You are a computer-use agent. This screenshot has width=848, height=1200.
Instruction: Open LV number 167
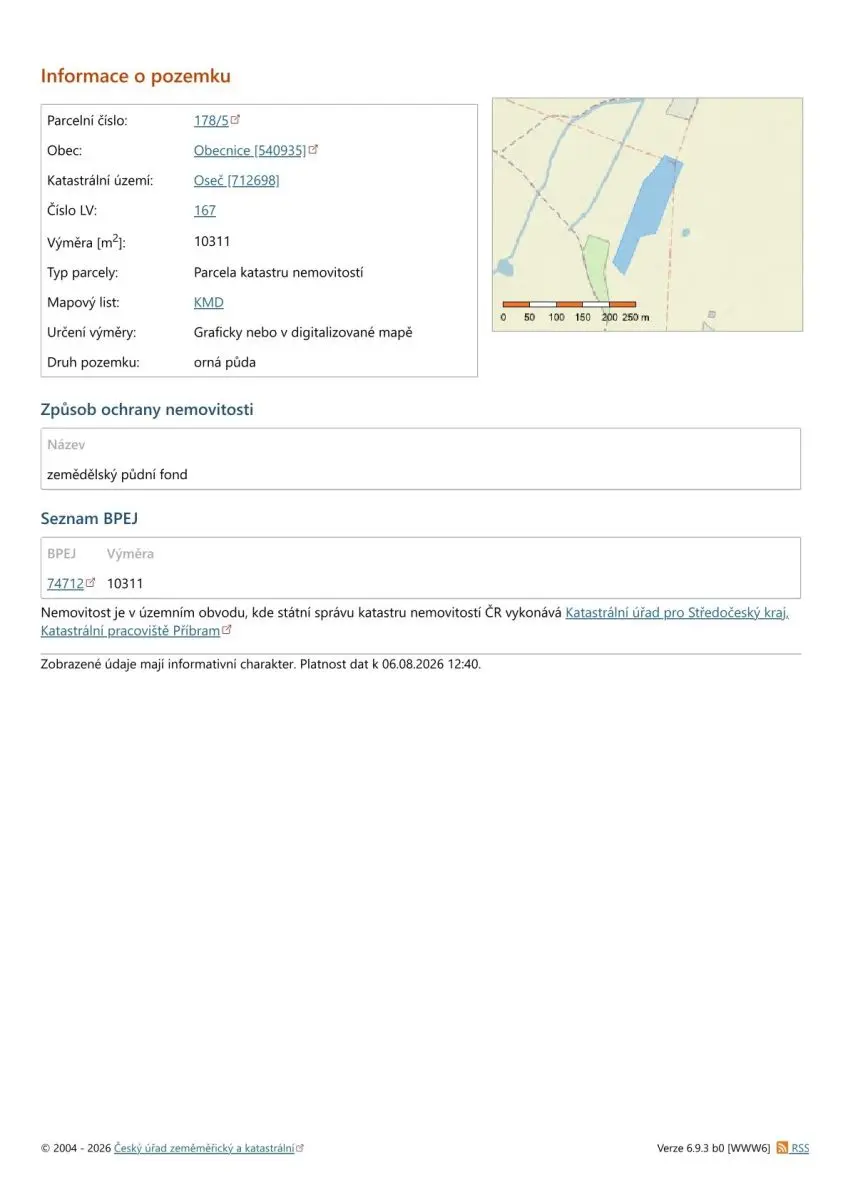pyautogui.click(x=205, y=210)
